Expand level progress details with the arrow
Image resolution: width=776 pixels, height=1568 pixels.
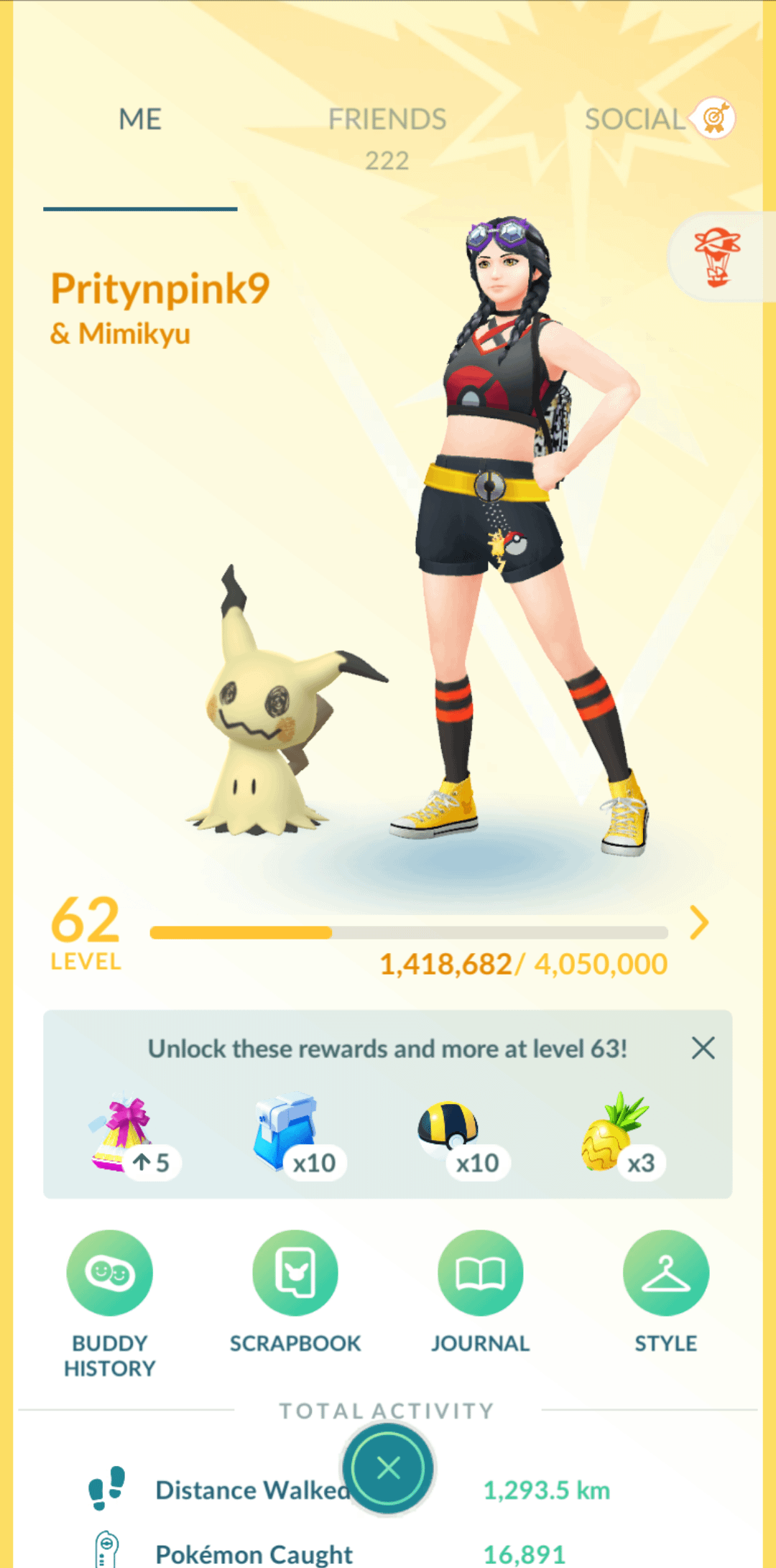[698, 923]
